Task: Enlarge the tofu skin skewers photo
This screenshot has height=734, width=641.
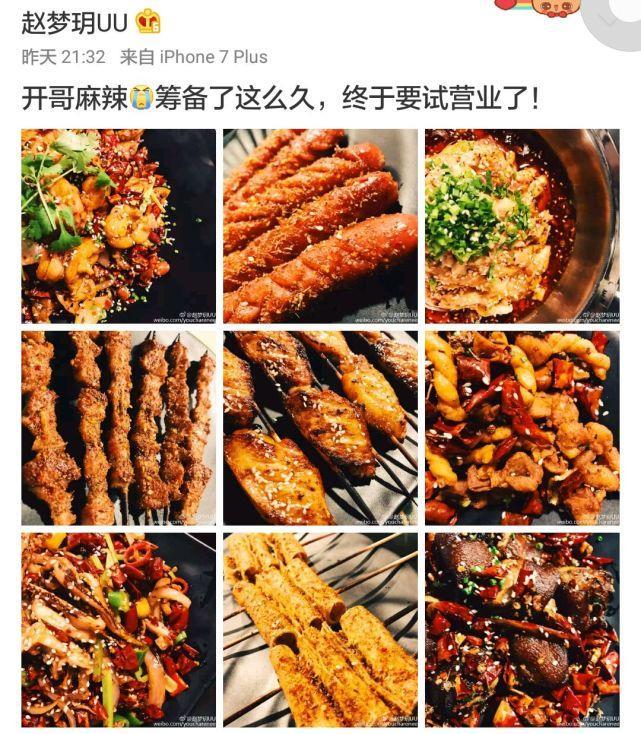Action: point(320,629)
